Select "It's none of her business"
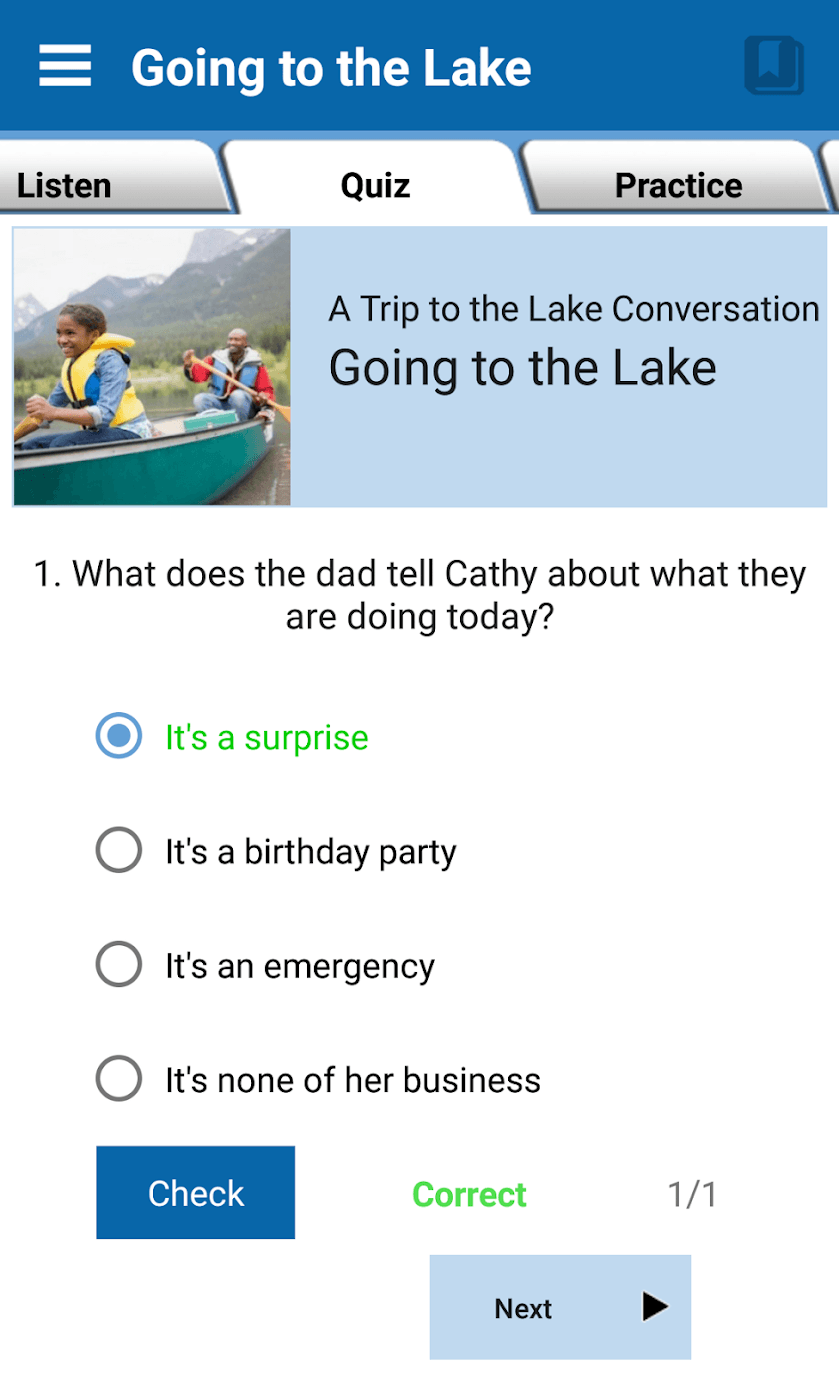839x1376 pixels. click(x=119, y=1079)
